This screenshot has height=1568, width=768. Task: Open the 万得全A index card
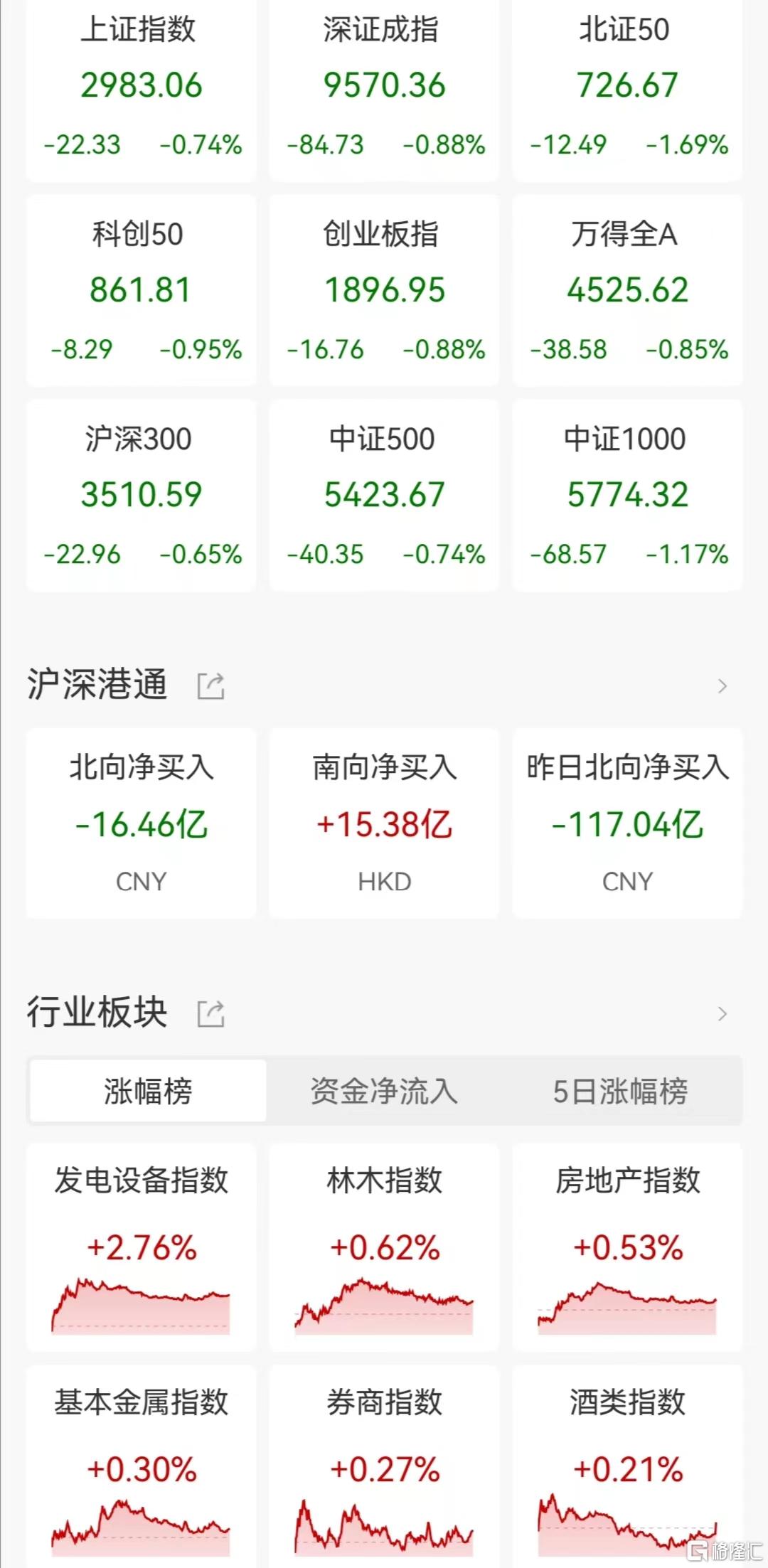pos(627,291)
